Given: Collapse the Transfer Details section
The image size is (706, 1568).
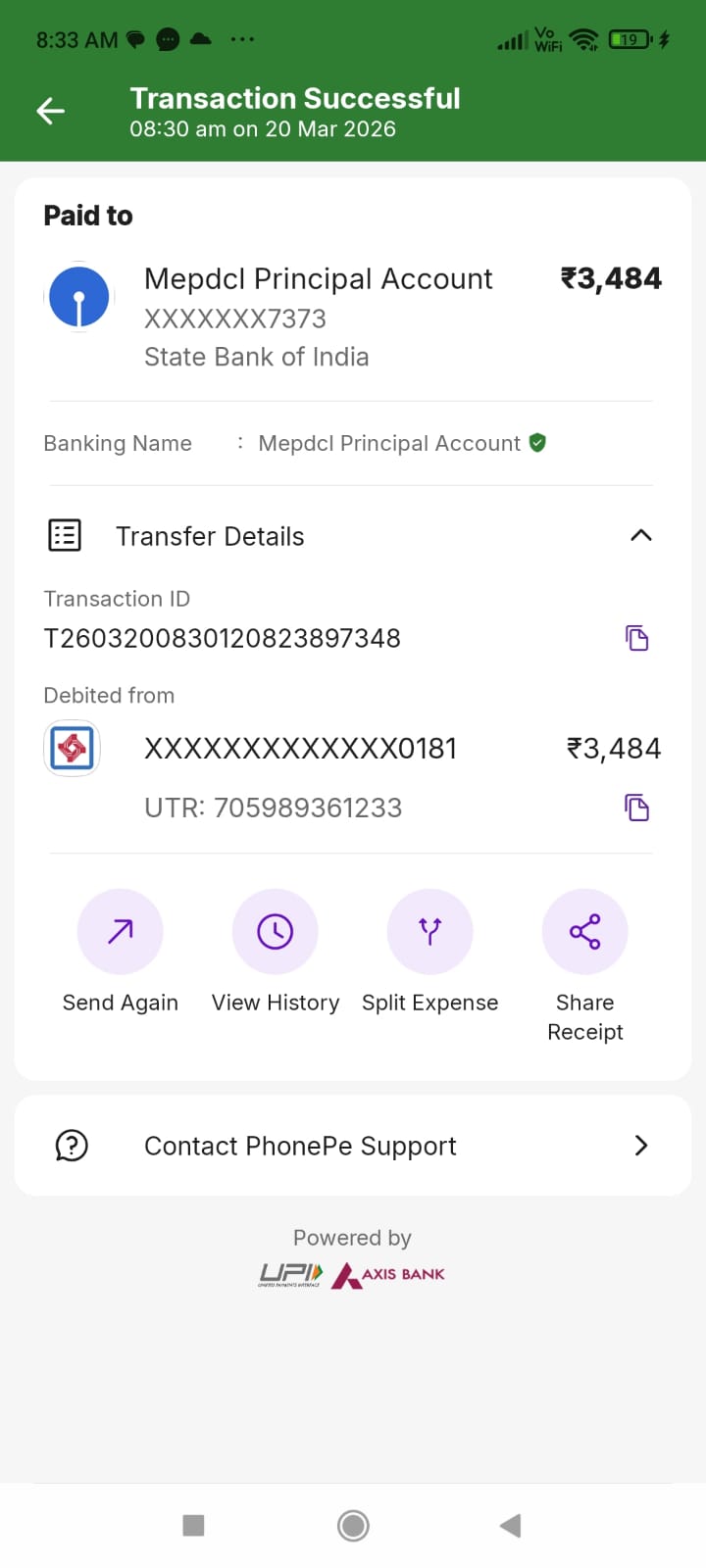Looking at the screenshot, I should click(640, 536).
